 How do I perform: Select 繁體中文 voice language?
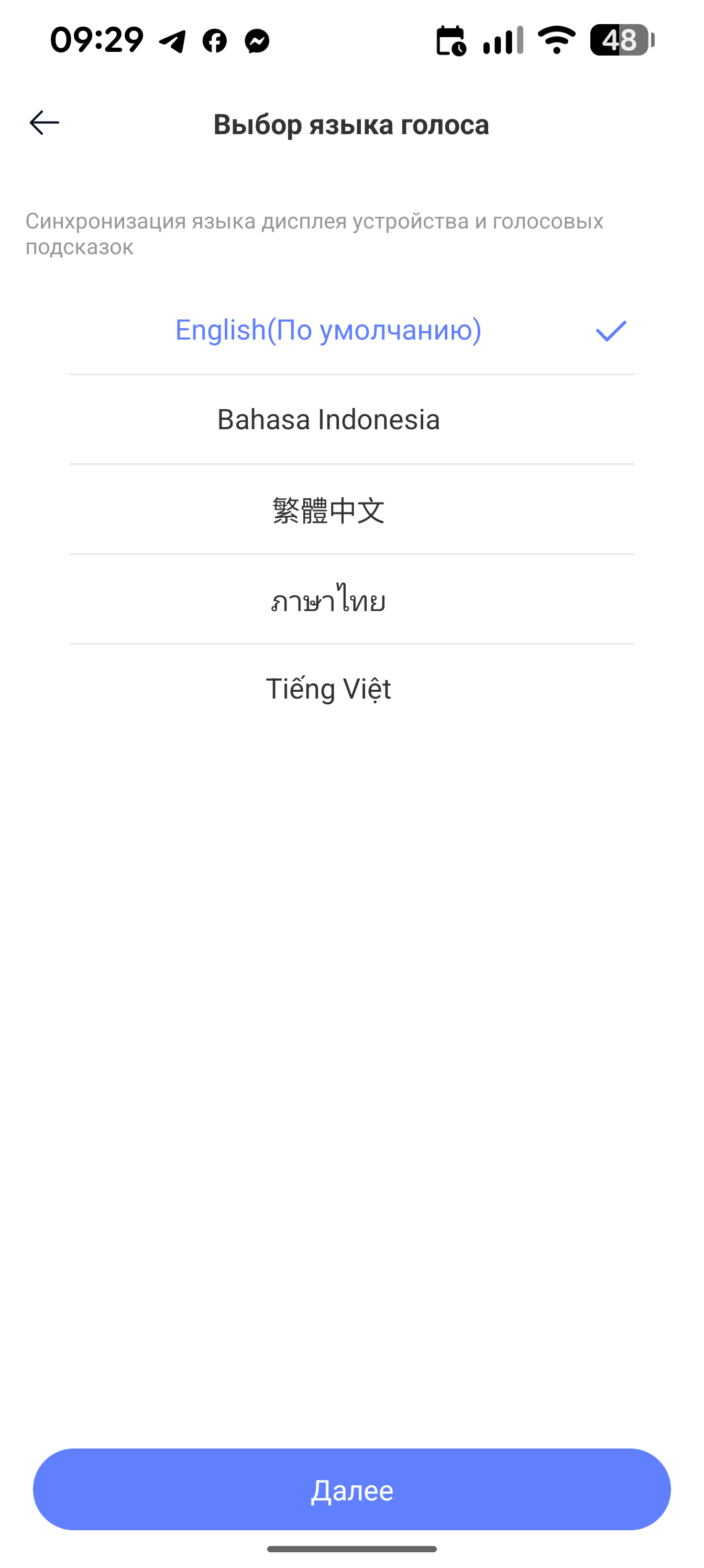click(328, 509)
